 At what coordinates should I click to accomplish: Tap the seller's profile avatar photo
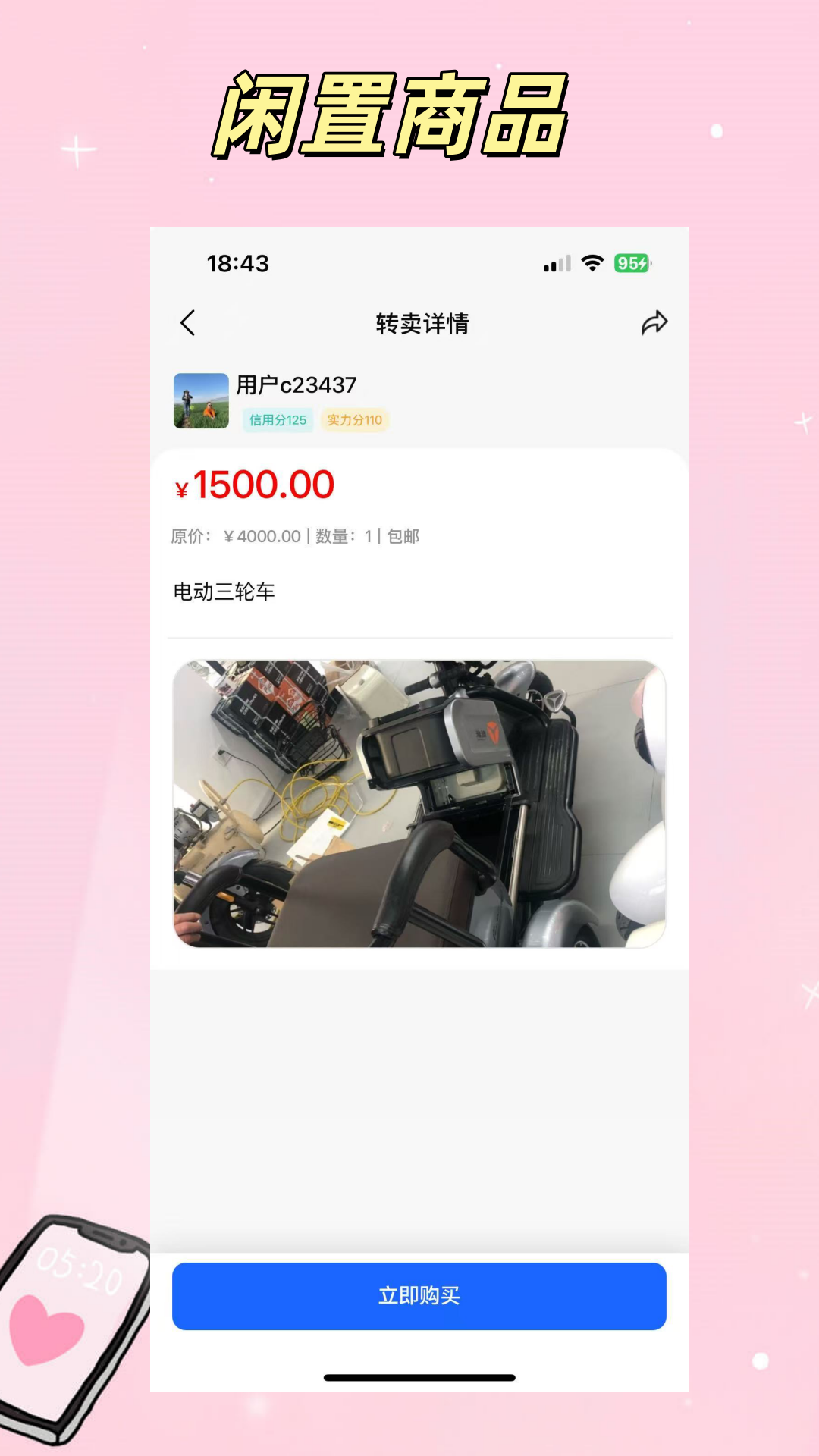[200, 400]
